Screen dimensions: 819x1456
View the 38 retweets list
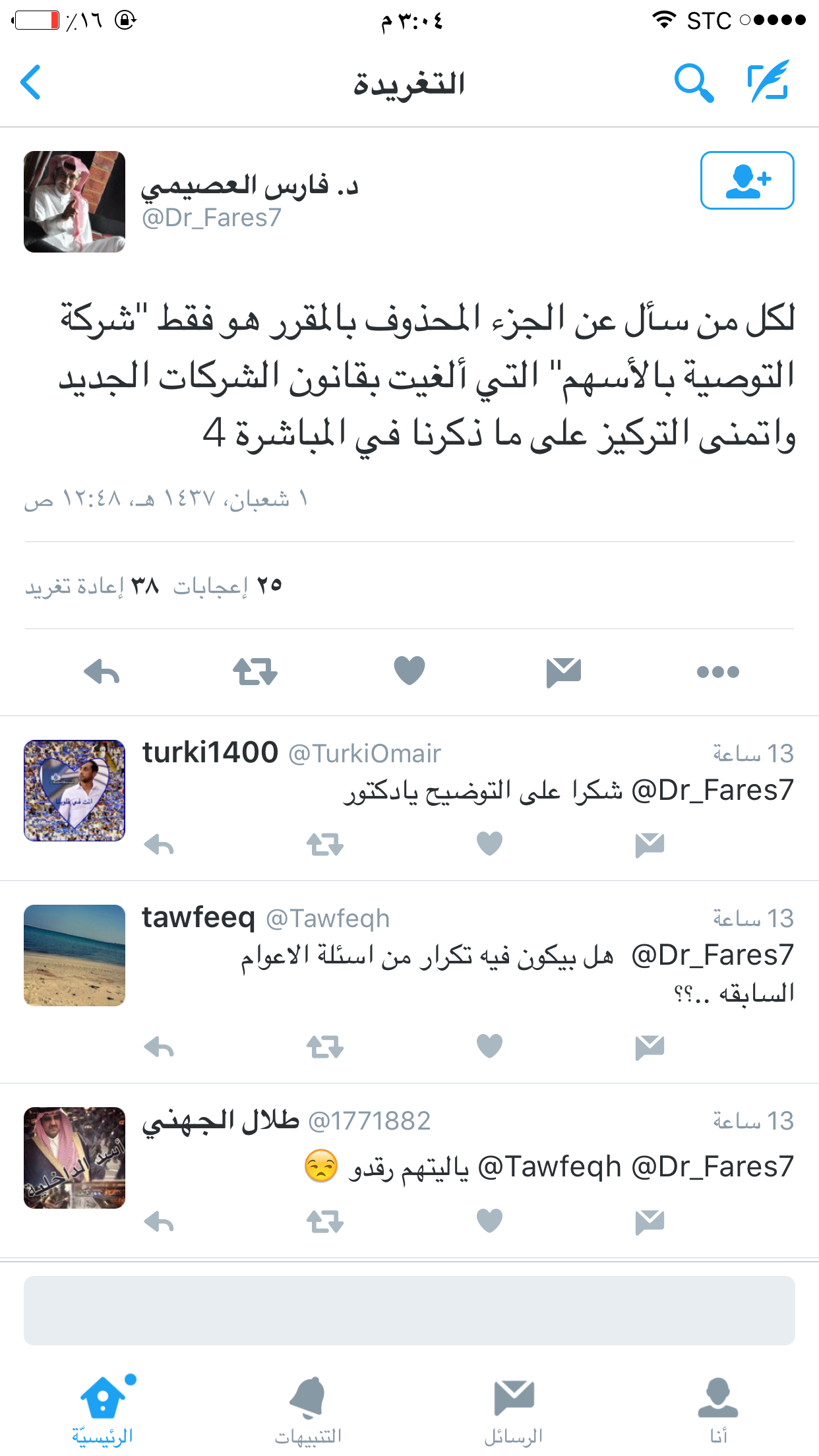point(92,586)
